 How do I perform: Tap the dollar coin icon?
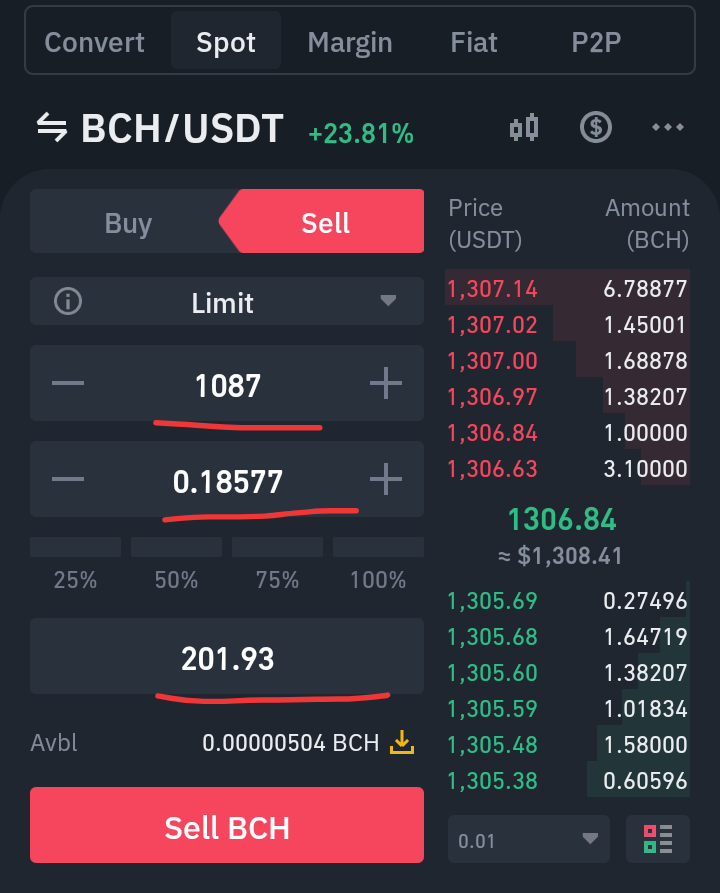click(596, 128)
